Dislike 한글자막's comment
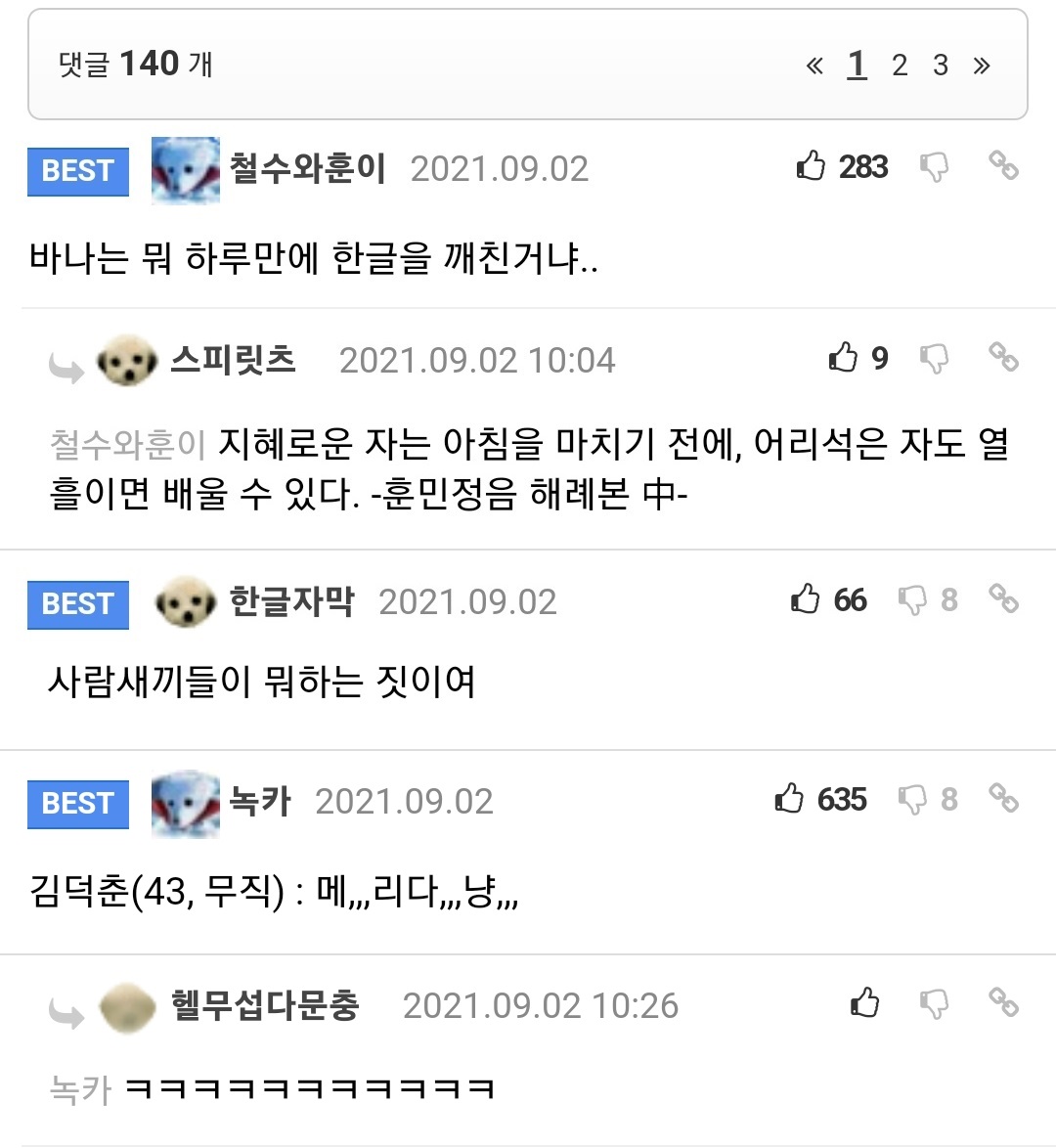The image size is (1056, 1148). point(912,599)
